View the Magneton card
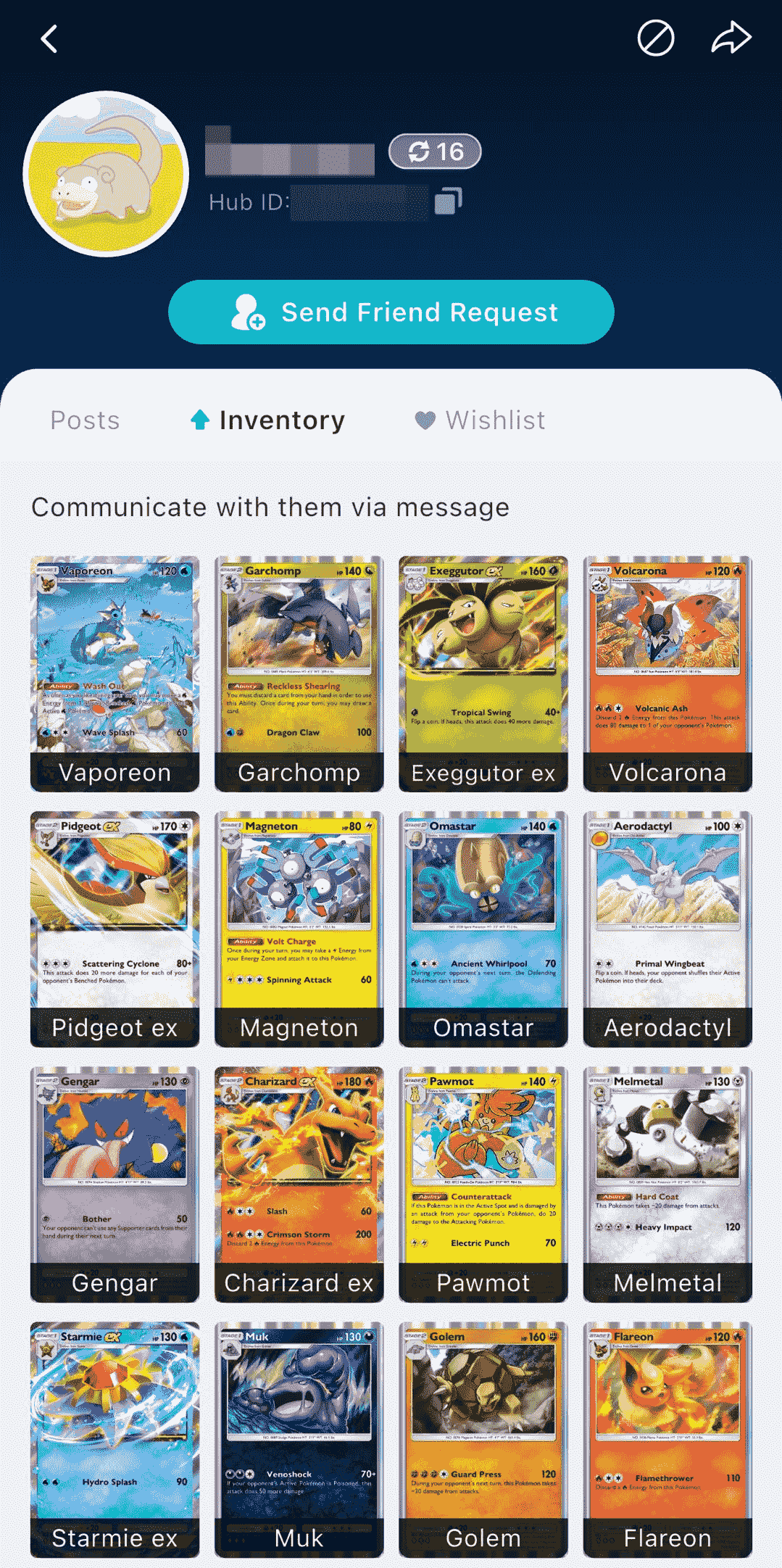The height and width of the screenshot is (1568, 782). 299,929
